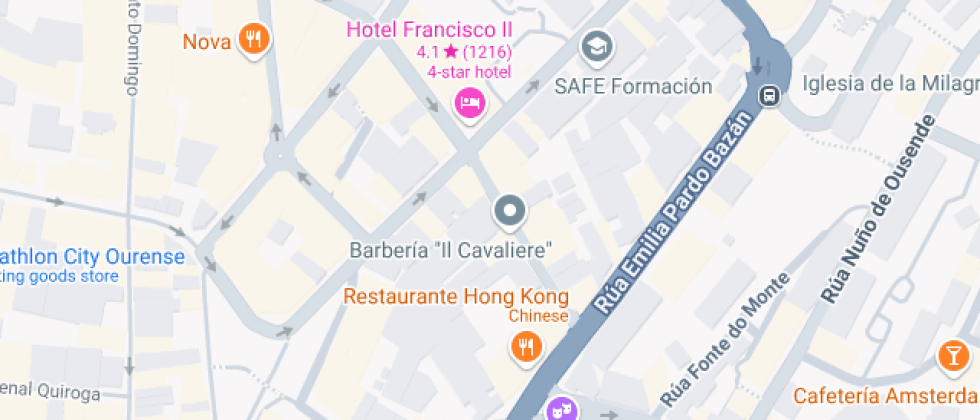Select the Restaurante Hong Kong marker
980x420 pixels.
[x=526, y=346]
